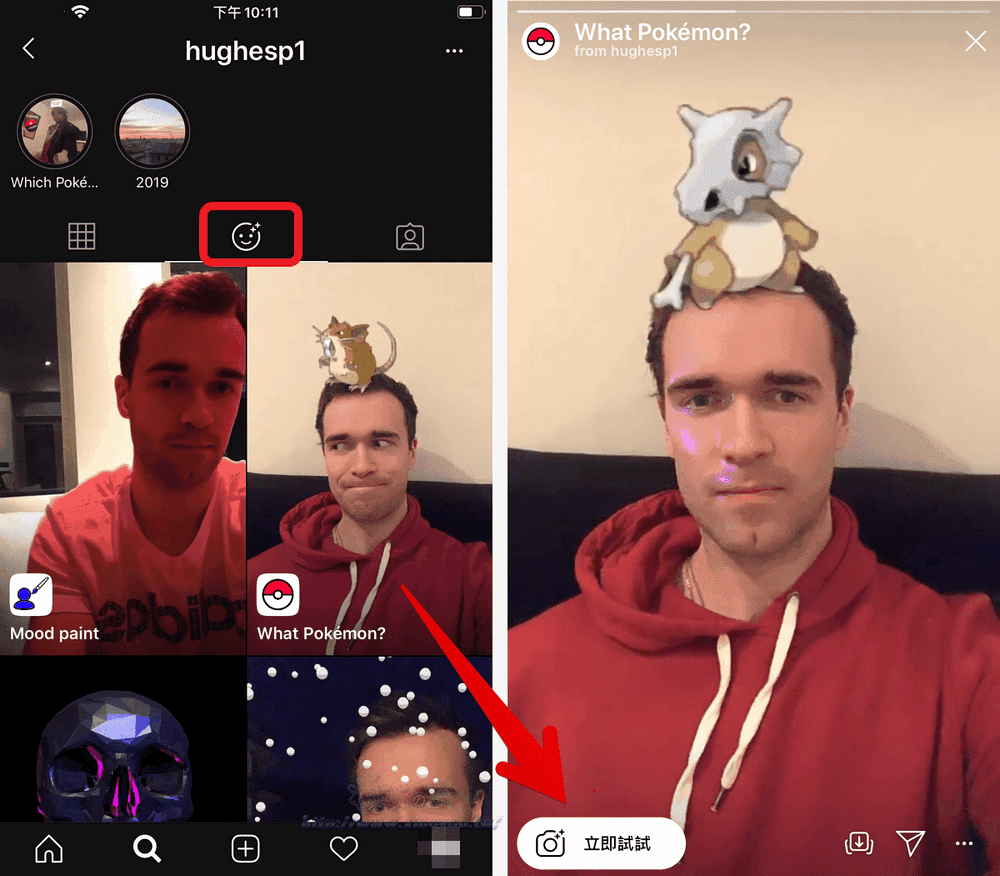Save the effect to camera
1000x876 pixels.
[858, 844]
